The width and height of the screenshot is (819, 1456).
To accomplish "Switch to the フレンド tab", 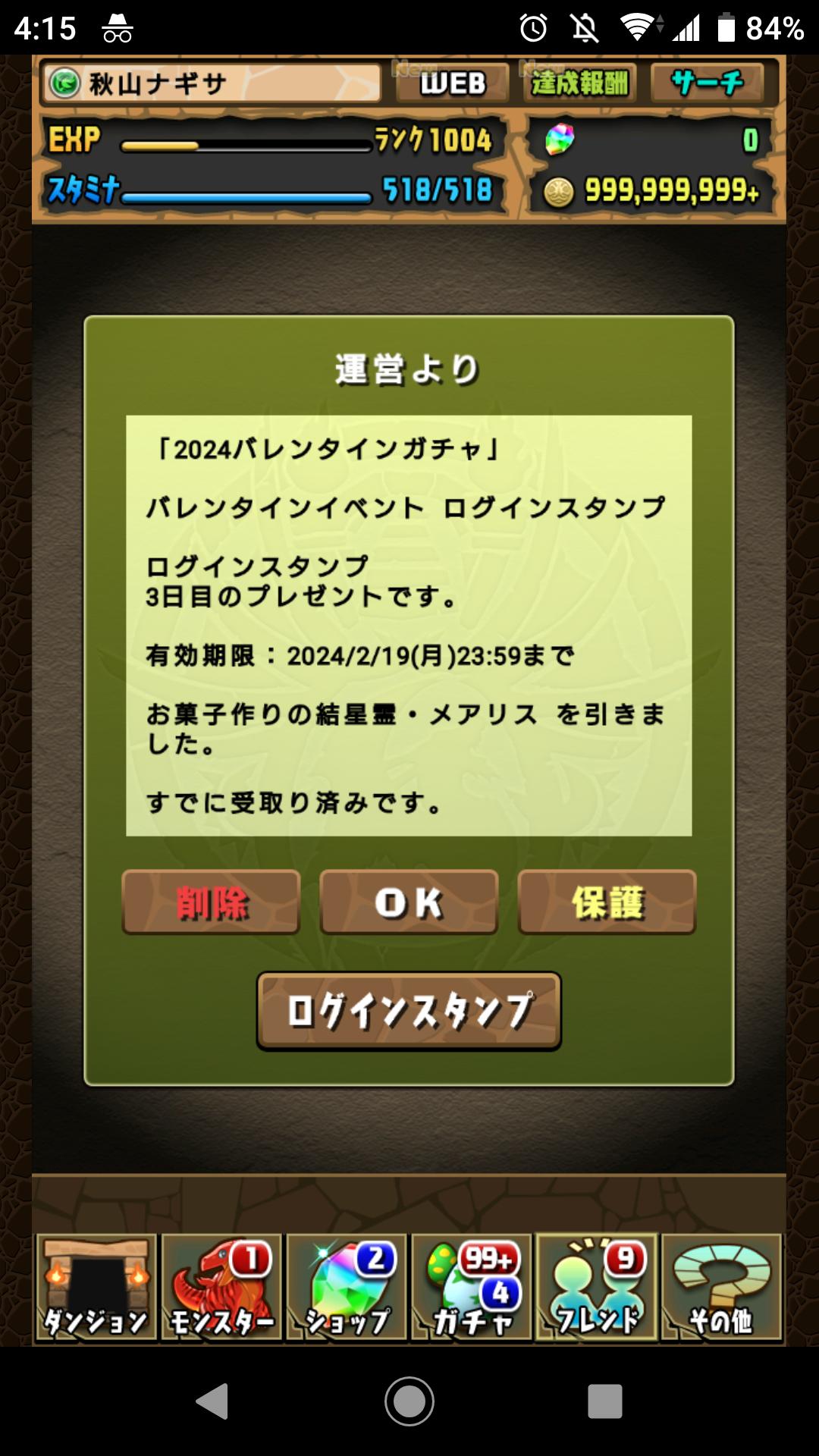I will pyautogui.click(x=597, y=1288).
